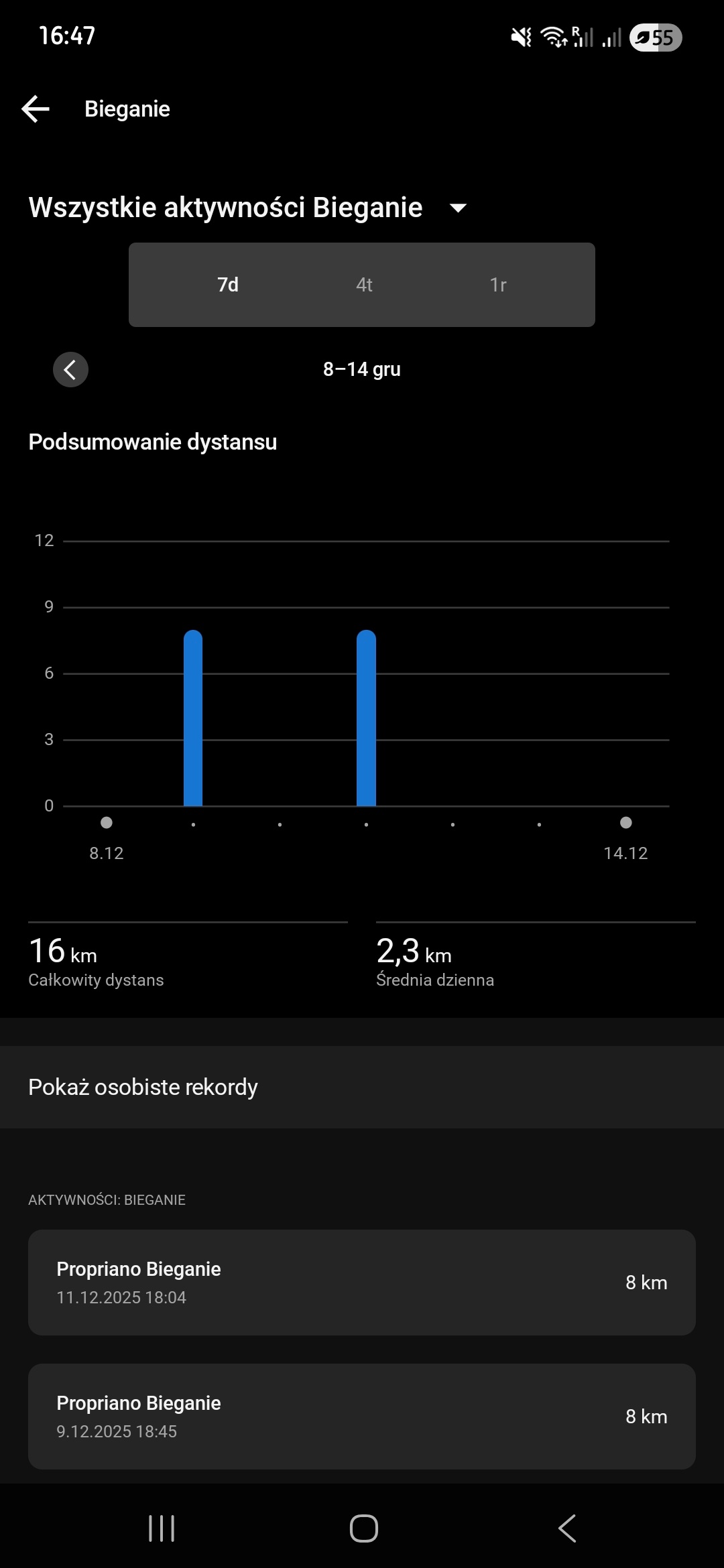Expand the Wszystkie aktywności Bieganie dropdown

pyautogui.click(x=458, y=208)
